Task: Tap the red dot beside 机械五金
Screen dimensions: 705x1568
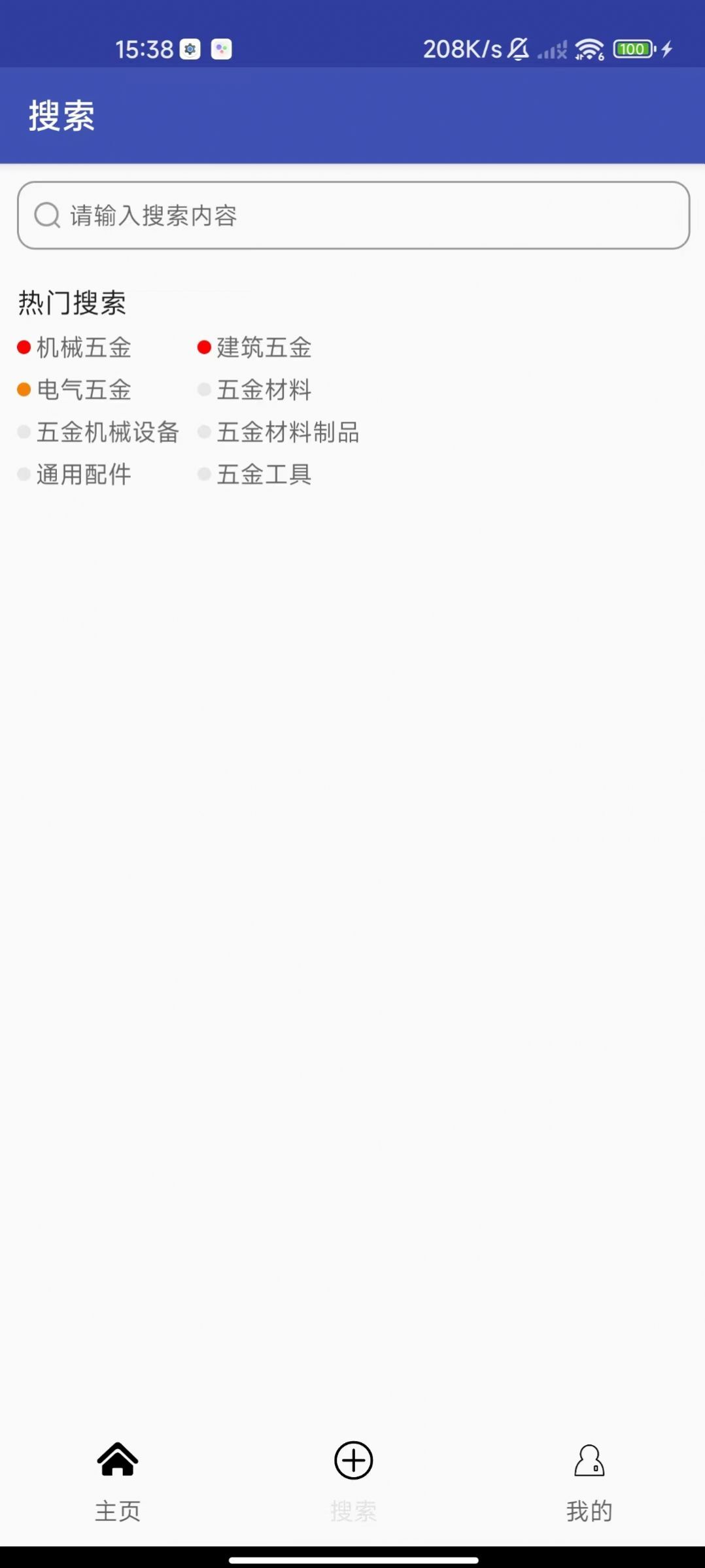Action: 23,347
